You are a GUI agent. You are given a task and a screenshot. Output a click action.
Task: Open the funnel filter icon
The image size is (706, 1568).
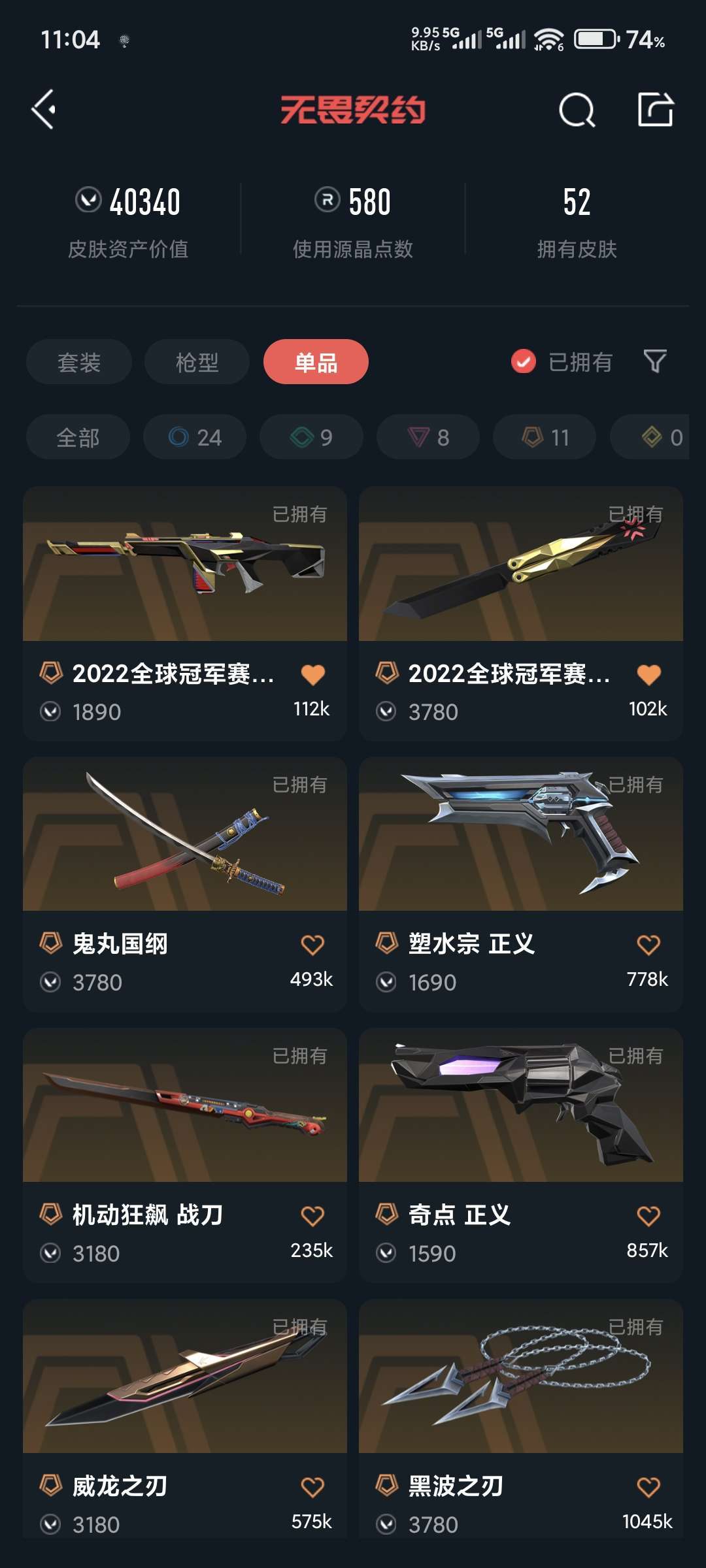pos(655,361)
